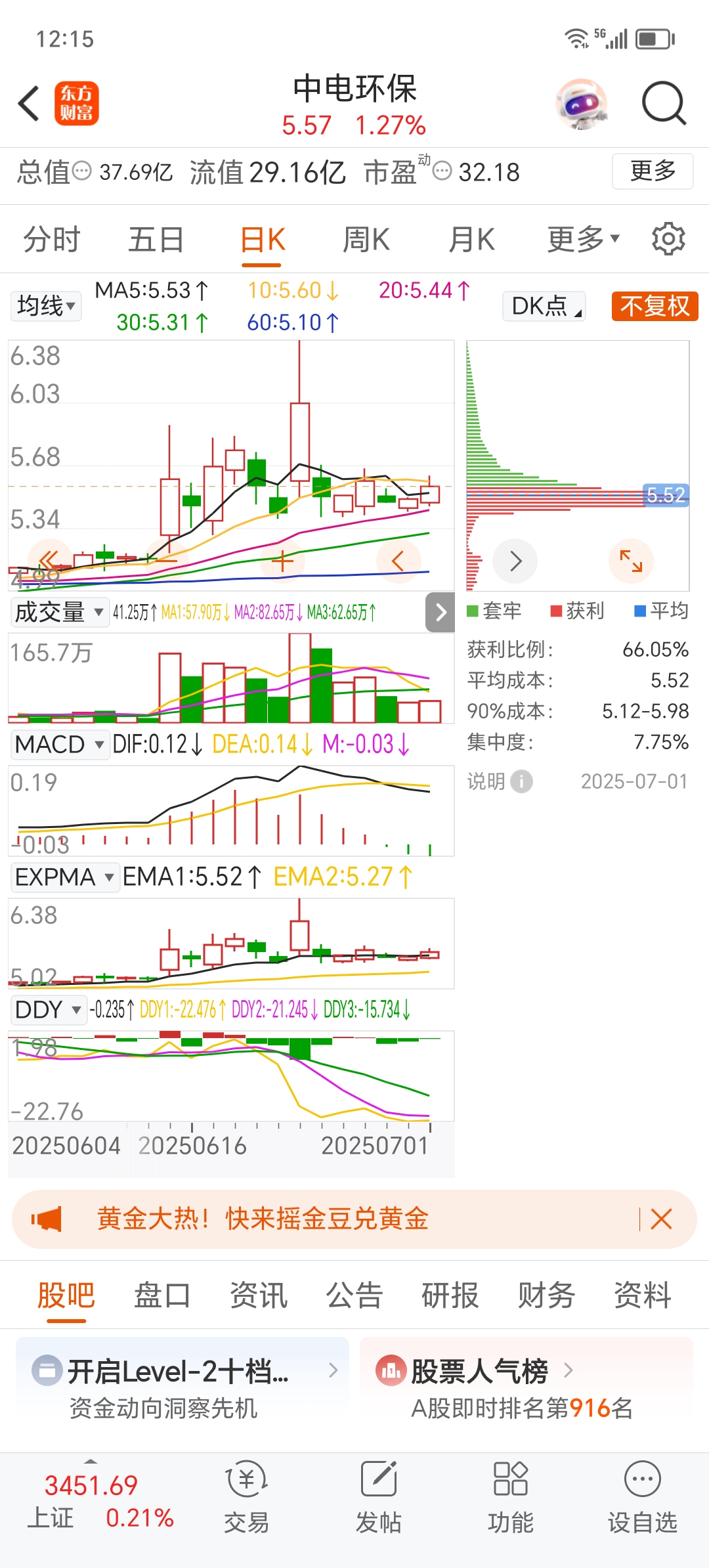Viewport: 709px width, 1568px height.
Task: Go back using the top-left arrow
Action: [30, 104]
